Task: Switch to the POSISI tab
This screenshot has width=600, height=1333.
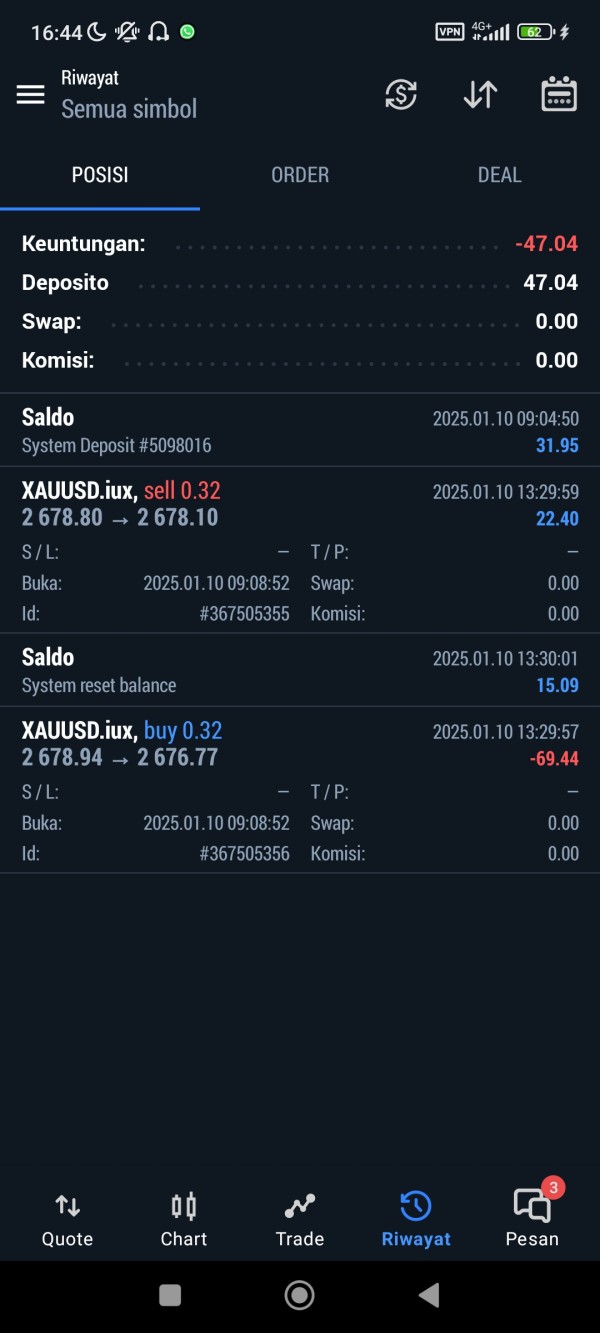Action: (x=100, y=175)
